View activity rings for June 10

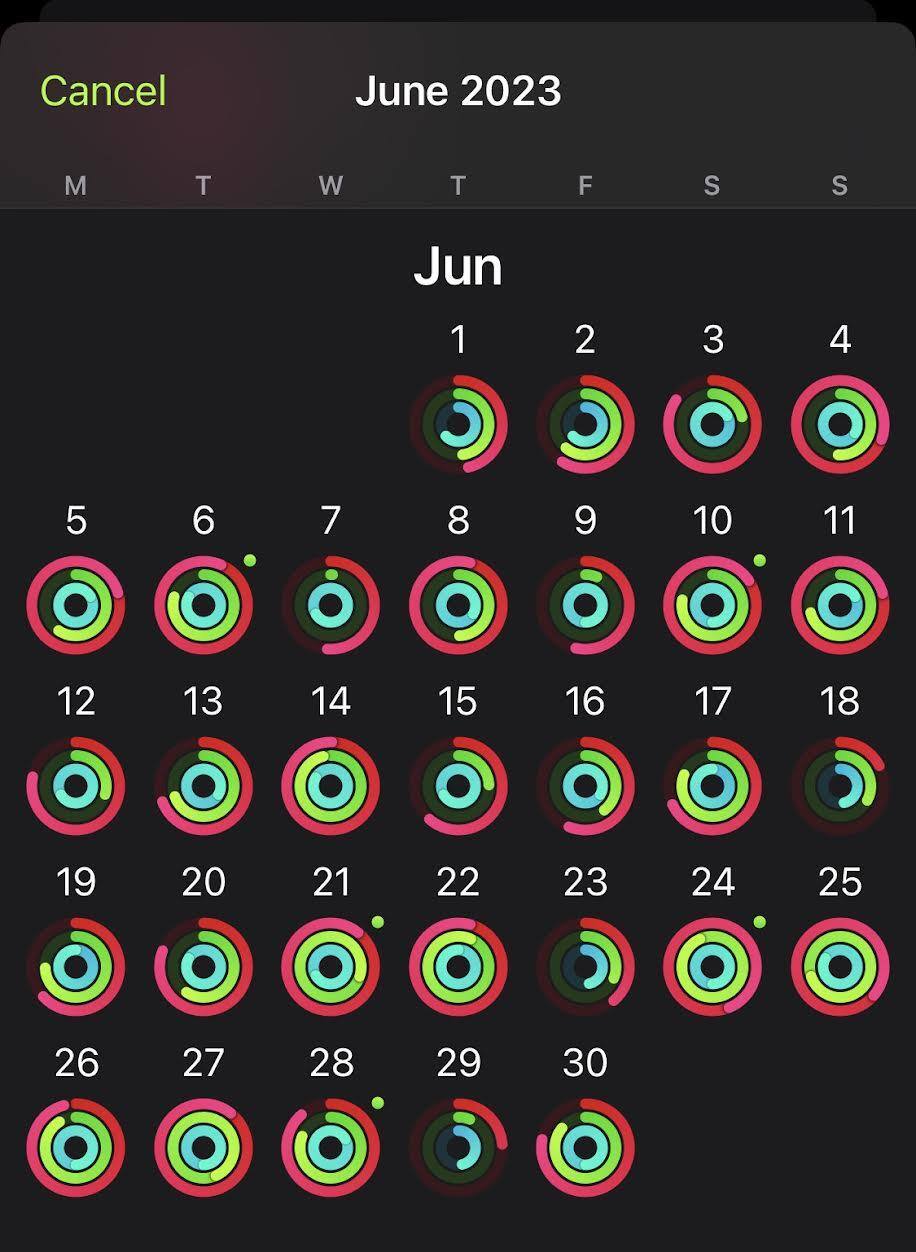[x=712, y=605]
